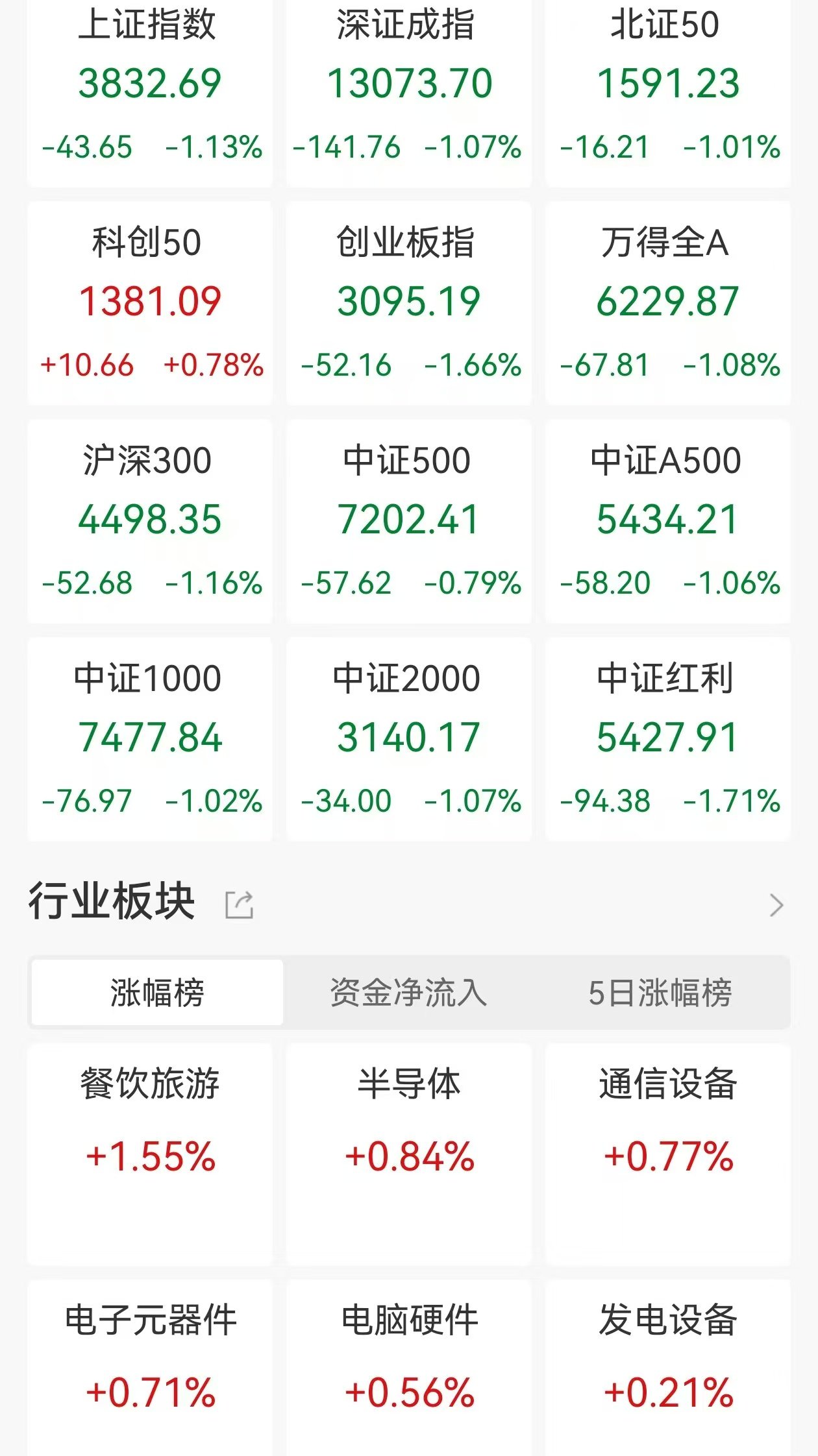Screen dimensions: 818x1456
Task: View the 通信设备 sector card
Action: (x=668, y=1154)
